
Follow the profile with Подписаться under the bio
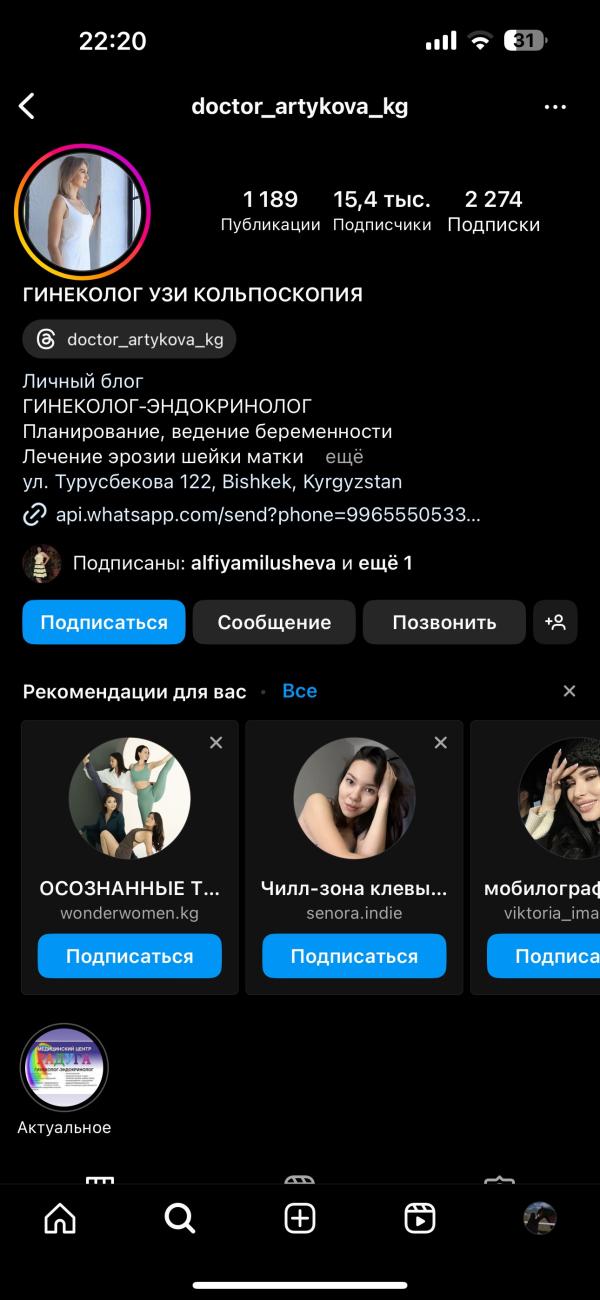click(x=104, y=622)
